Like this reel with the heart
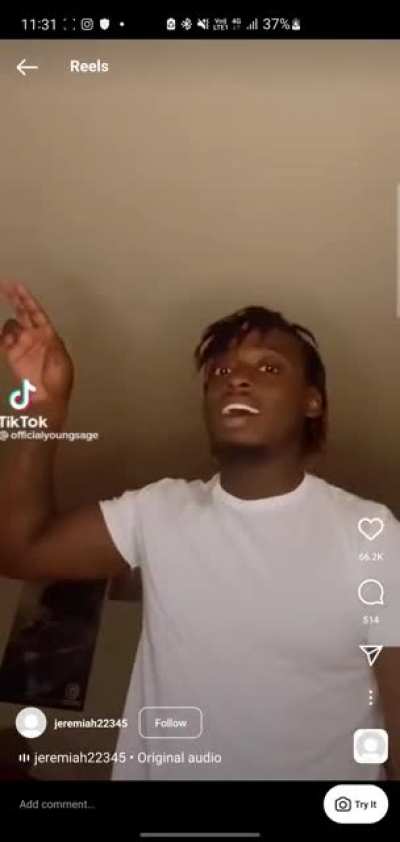400x842 pixels. 370,529
